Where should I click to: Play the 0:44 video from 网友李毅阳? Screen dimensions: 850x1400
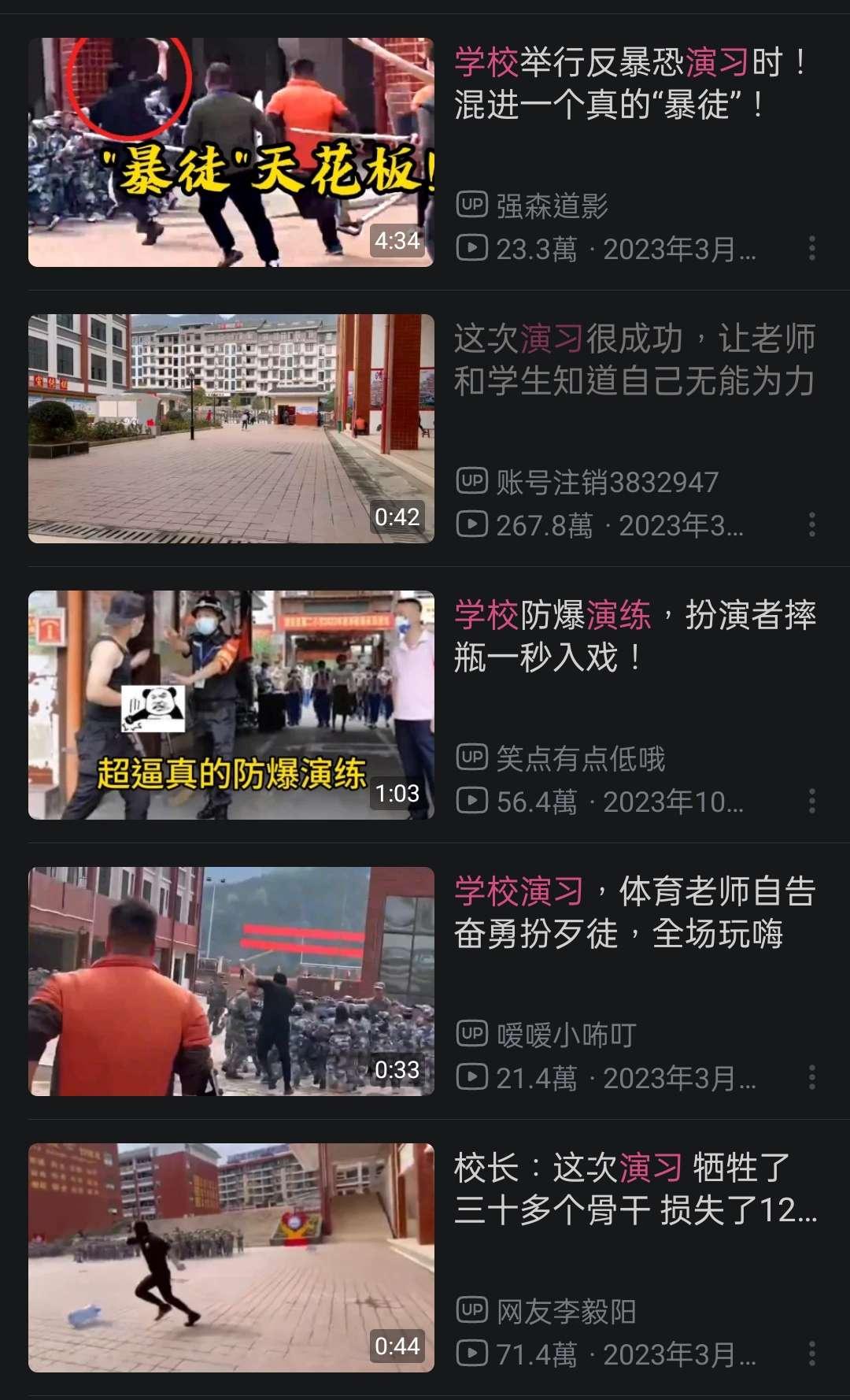231,1257
